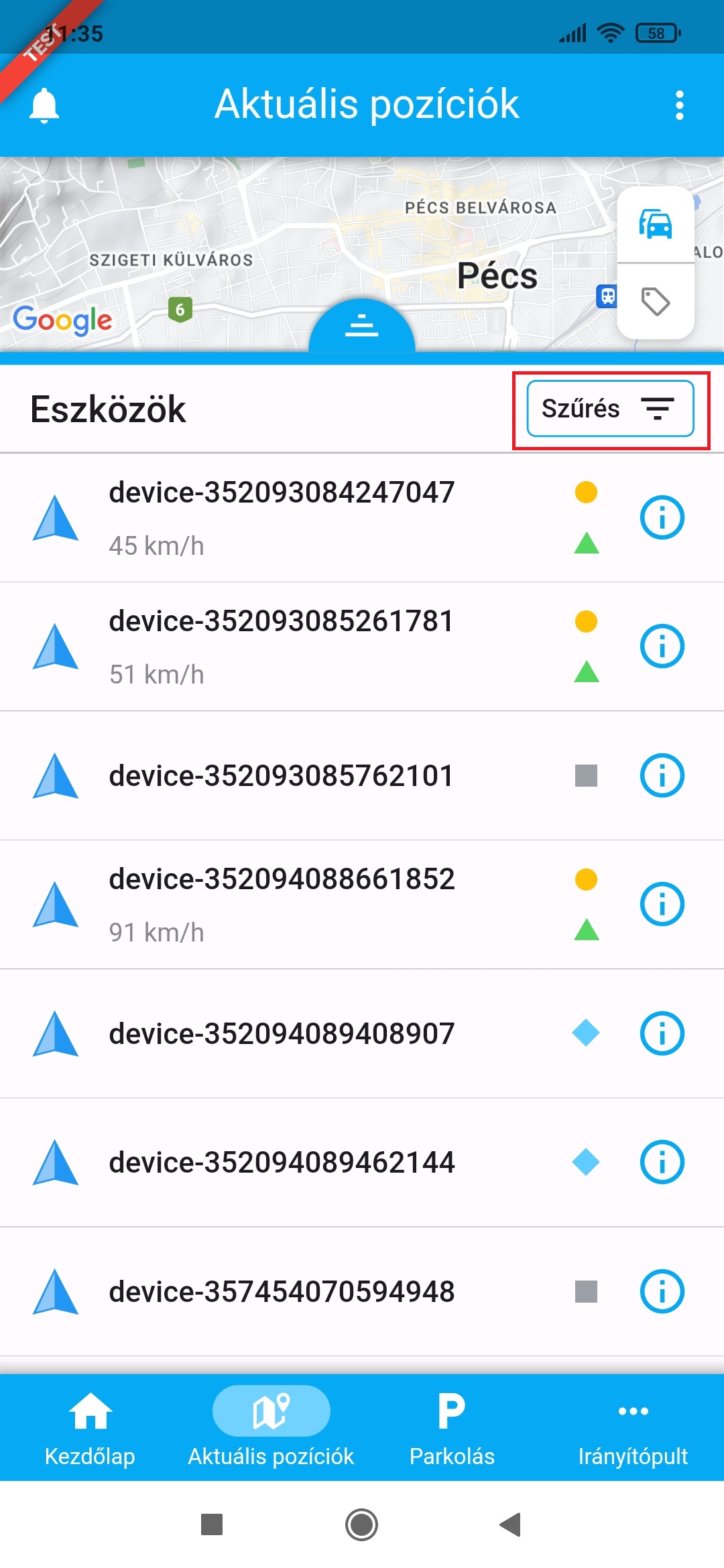Open info for device-352094089408907

coord(662,1033)
